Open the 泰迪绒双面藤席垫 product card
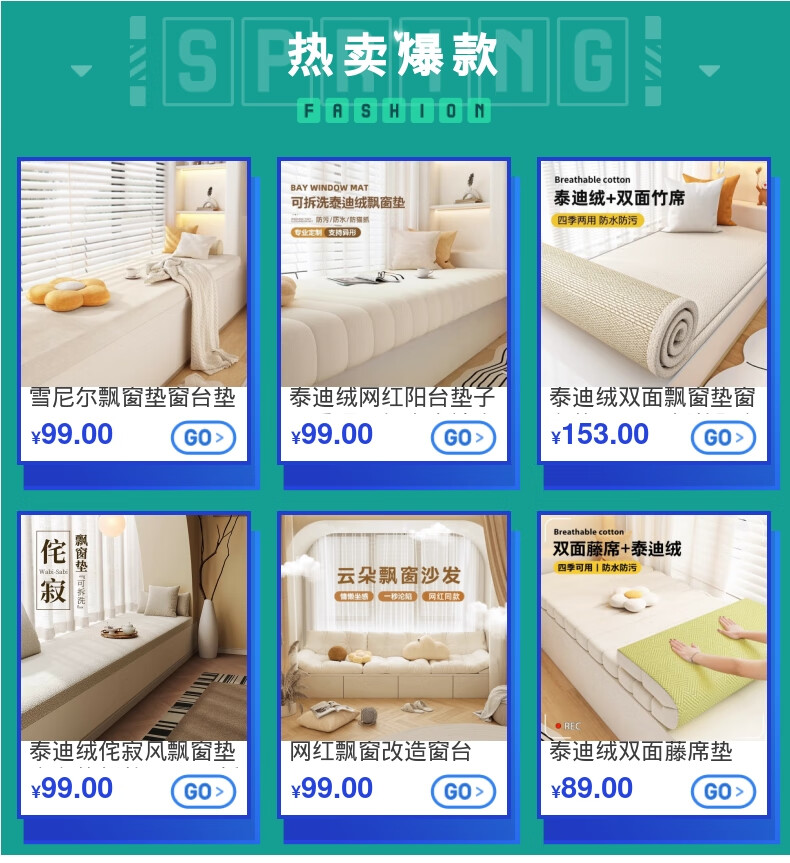The image size is (790, 863). click(653, 665)
